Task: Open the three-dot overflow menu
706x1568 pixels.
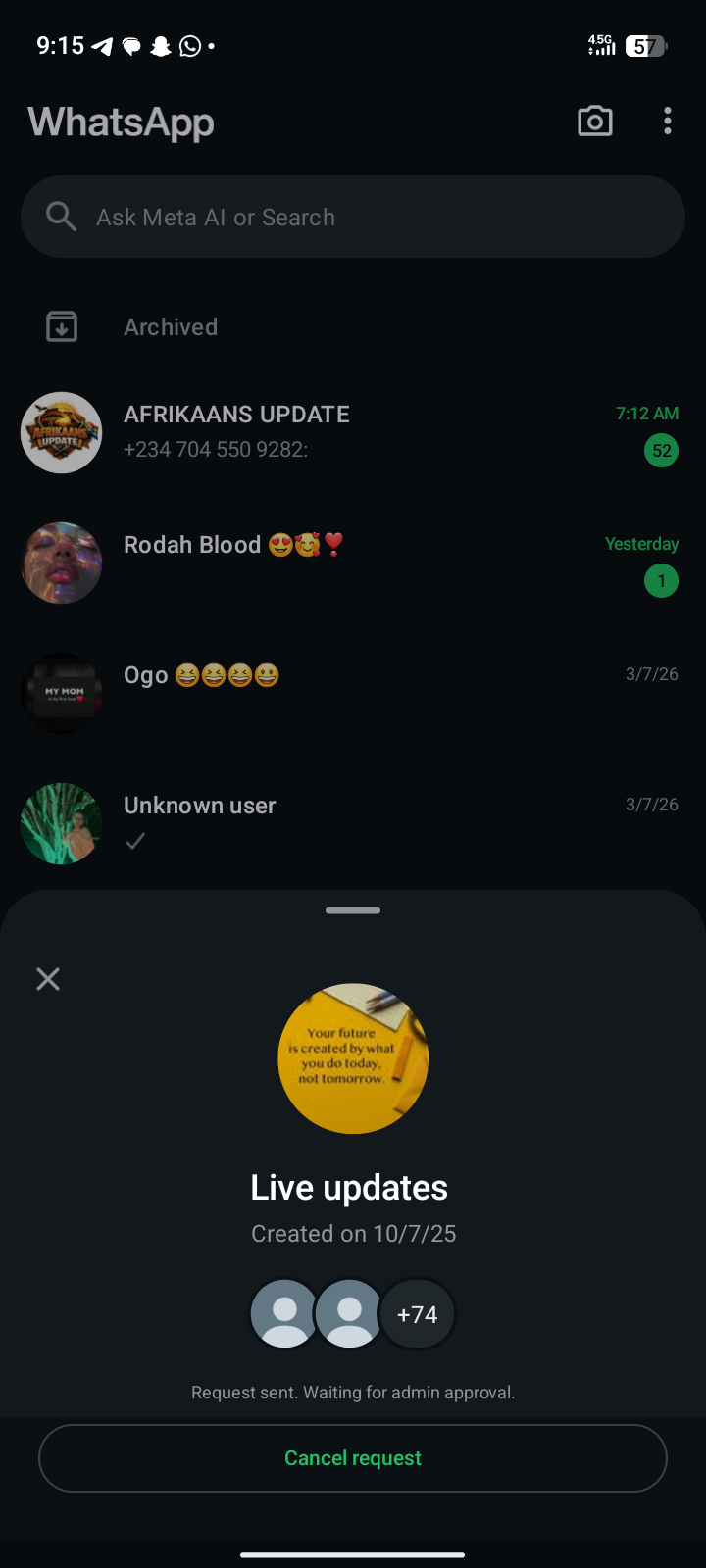Action: 668,122
